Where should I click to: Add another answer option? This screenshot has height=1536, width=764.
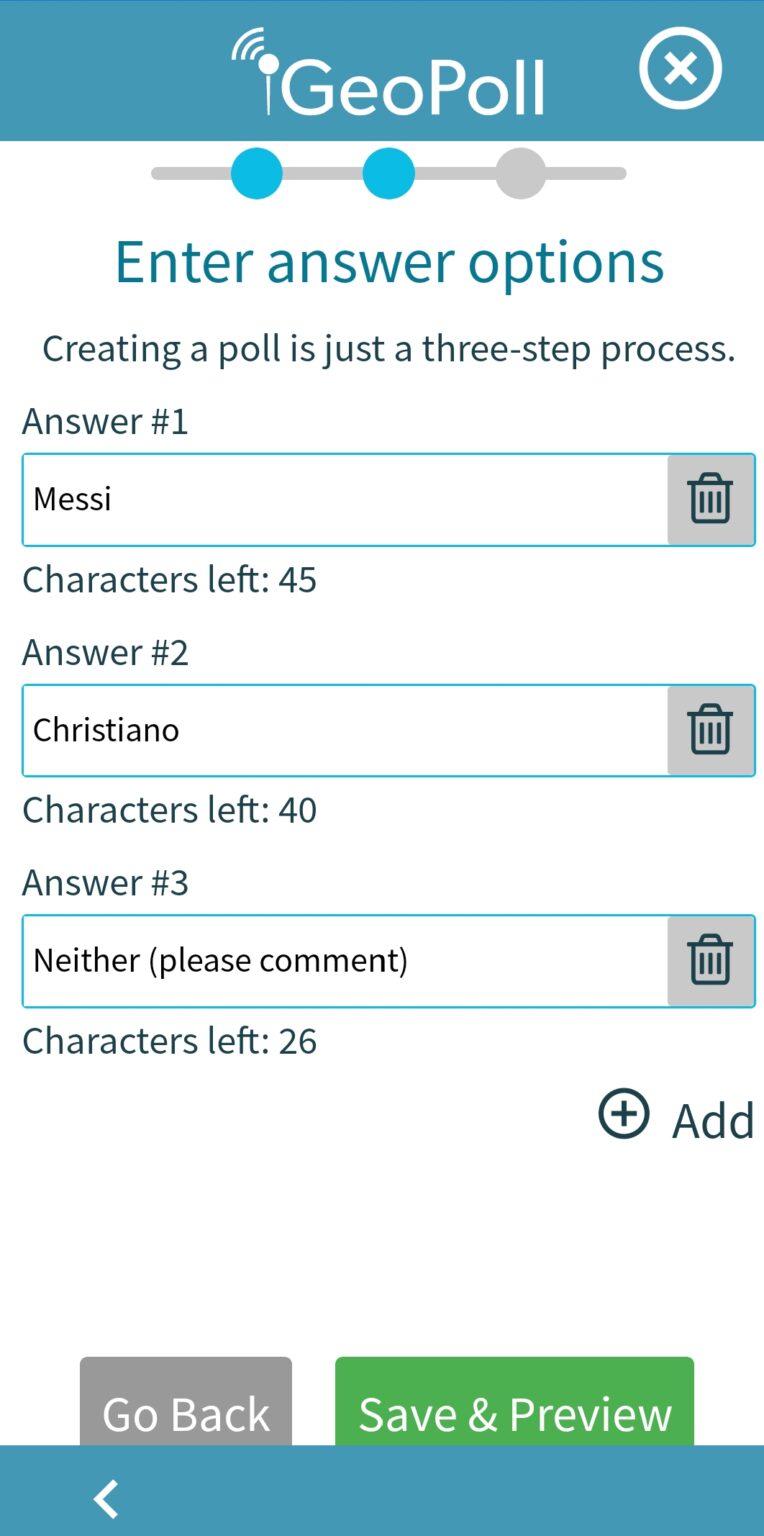tap(676, 1117)
